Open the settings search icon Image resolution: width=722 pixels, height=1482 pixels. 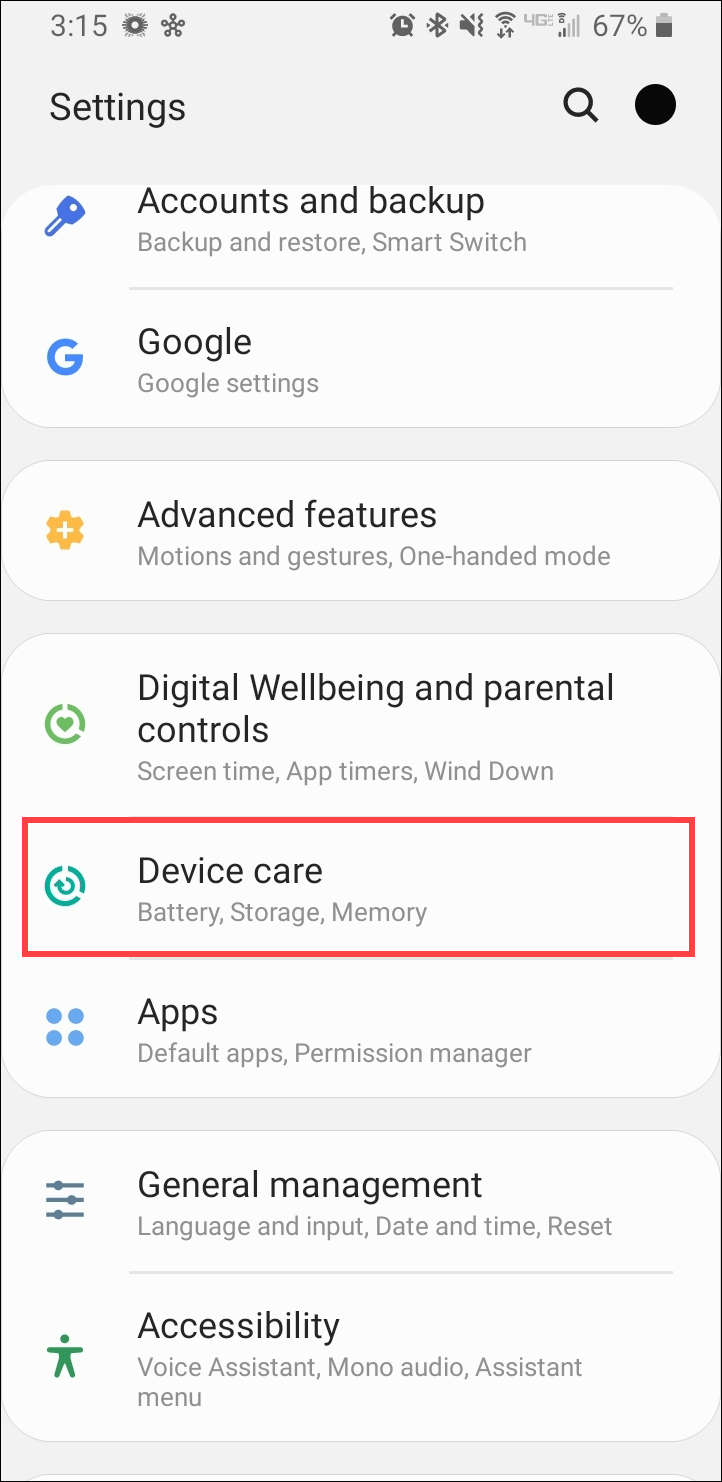(581, 105)
